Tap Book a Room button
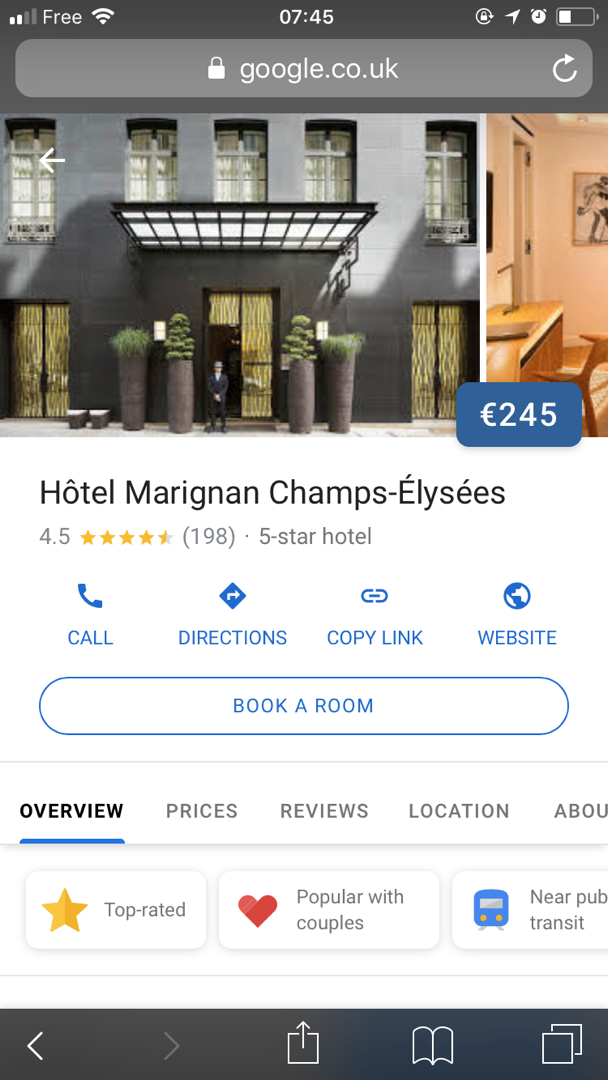Viewport: 608px width, 1080px height. coord(303,706)
